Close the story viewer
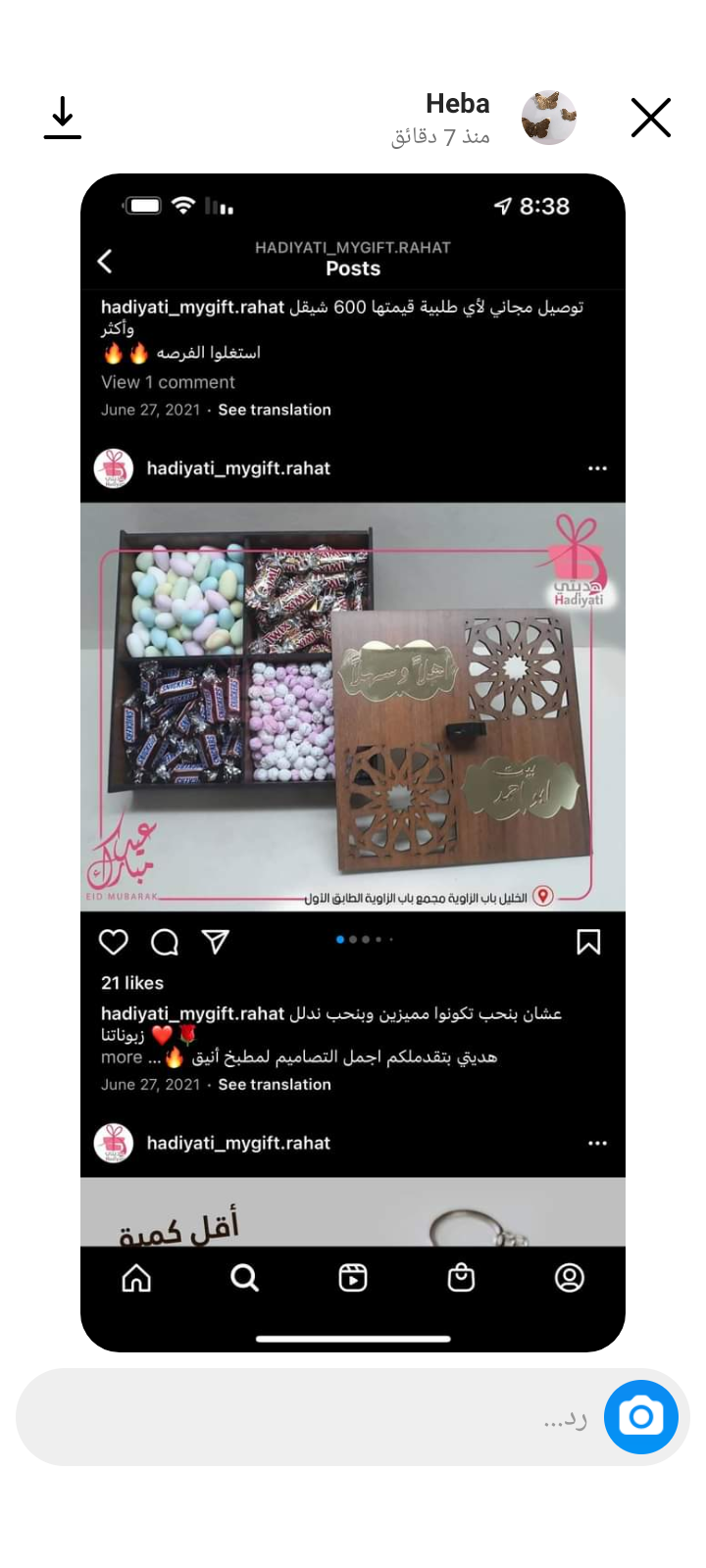The height and width of the screenshot is (1568, 706). click(650, 118)
